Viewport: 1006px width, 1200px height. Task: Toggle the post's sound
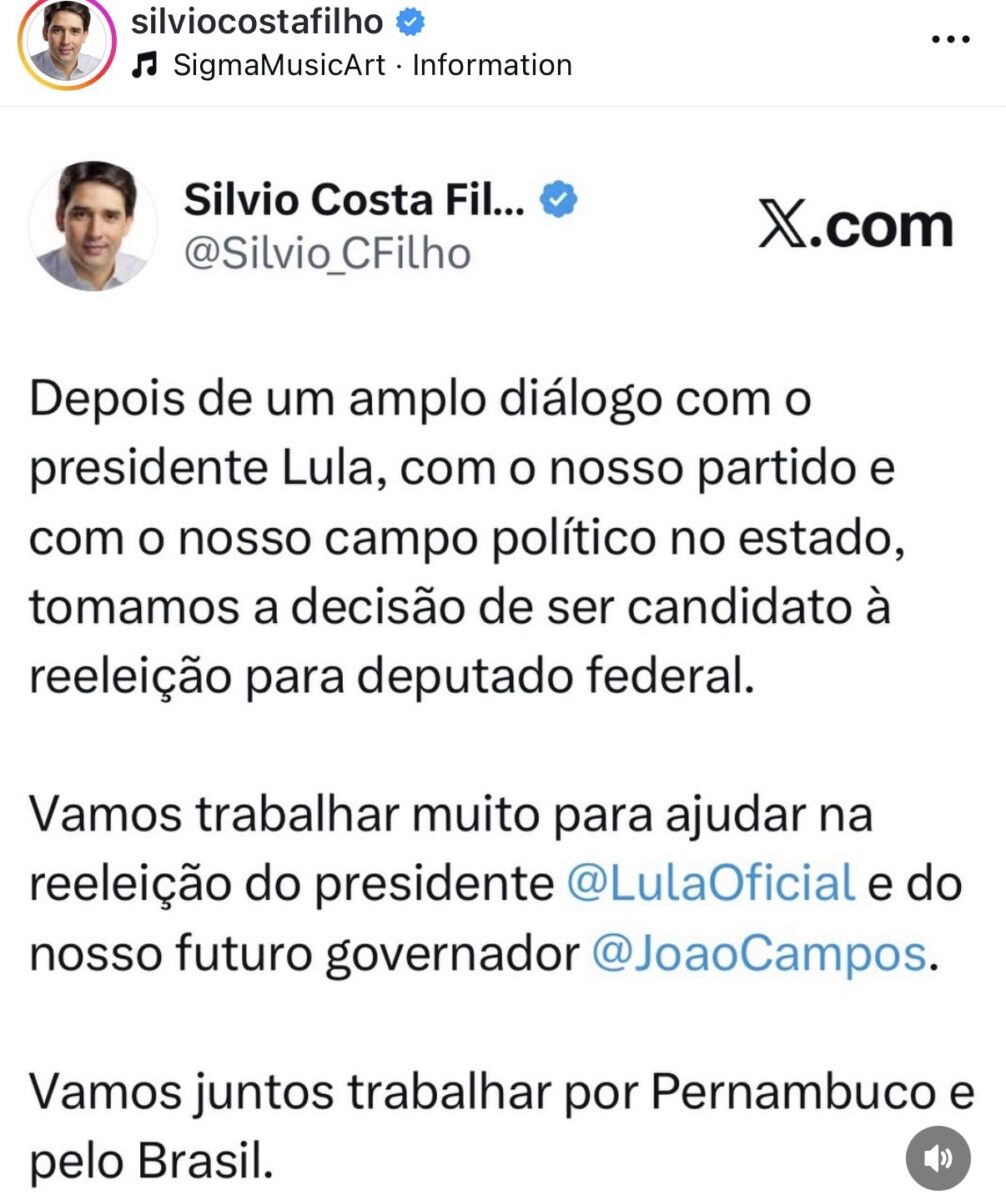pyautogui.click(x=938, y=1158)
